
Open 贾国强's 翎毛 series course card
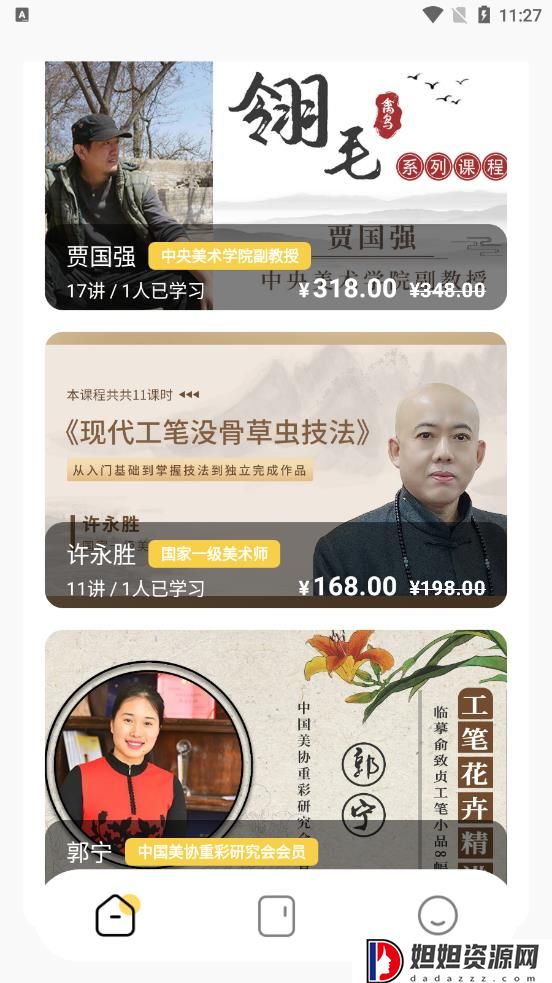tap(276, 186)
